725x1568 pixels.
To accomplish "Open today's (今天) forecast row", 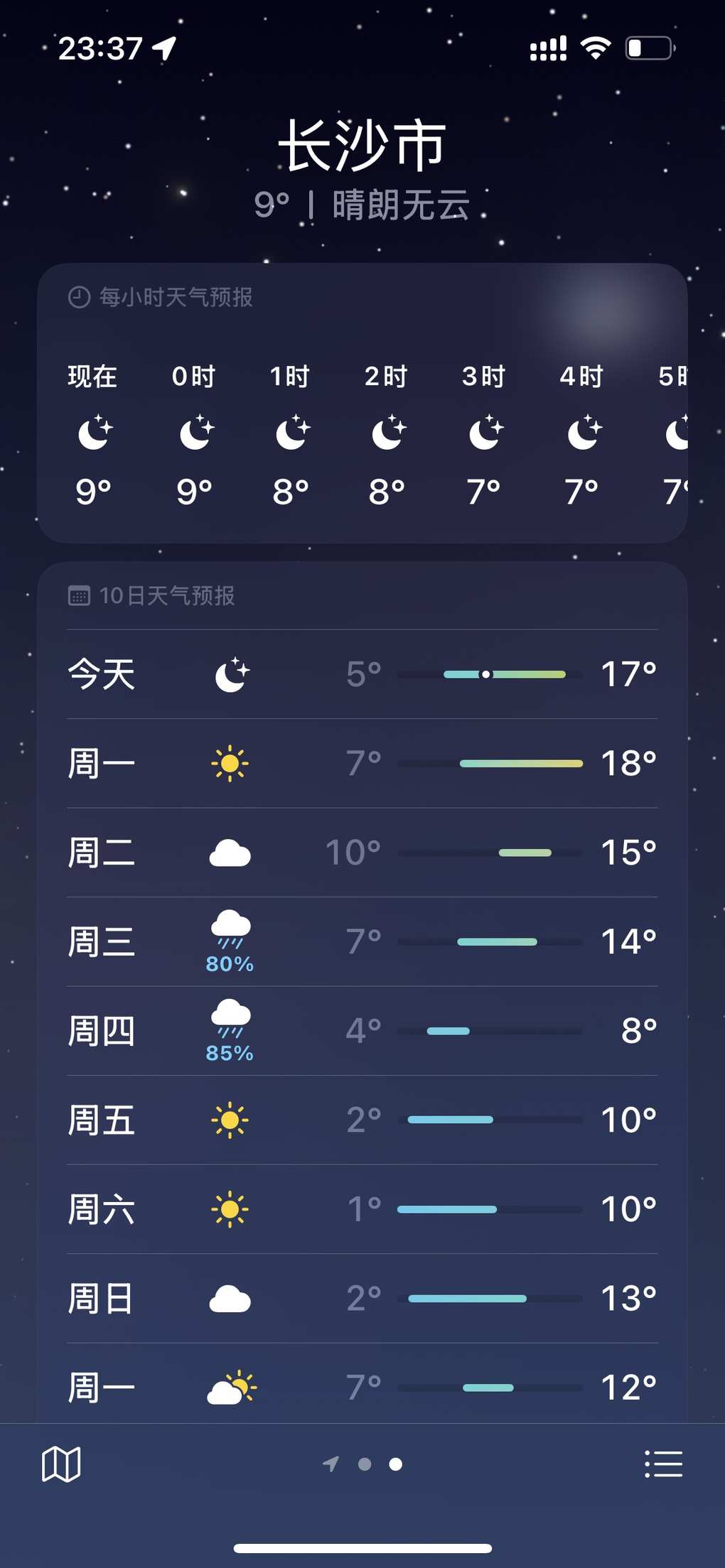I will (362, 674).
